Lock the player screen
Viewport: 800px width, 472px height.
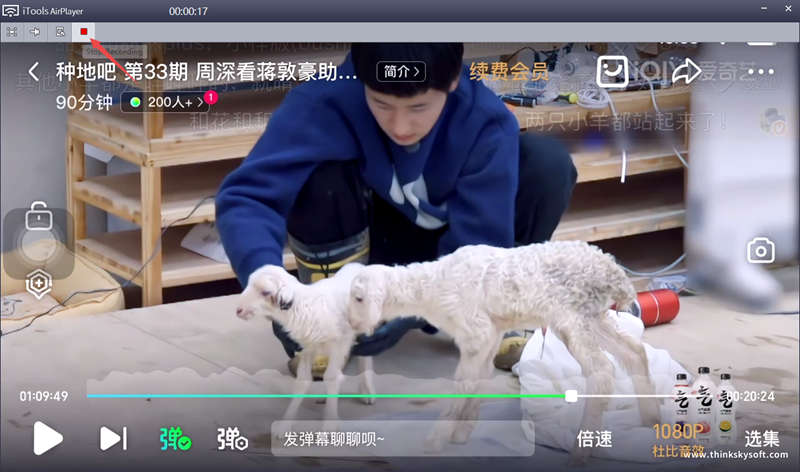(38, 215)
